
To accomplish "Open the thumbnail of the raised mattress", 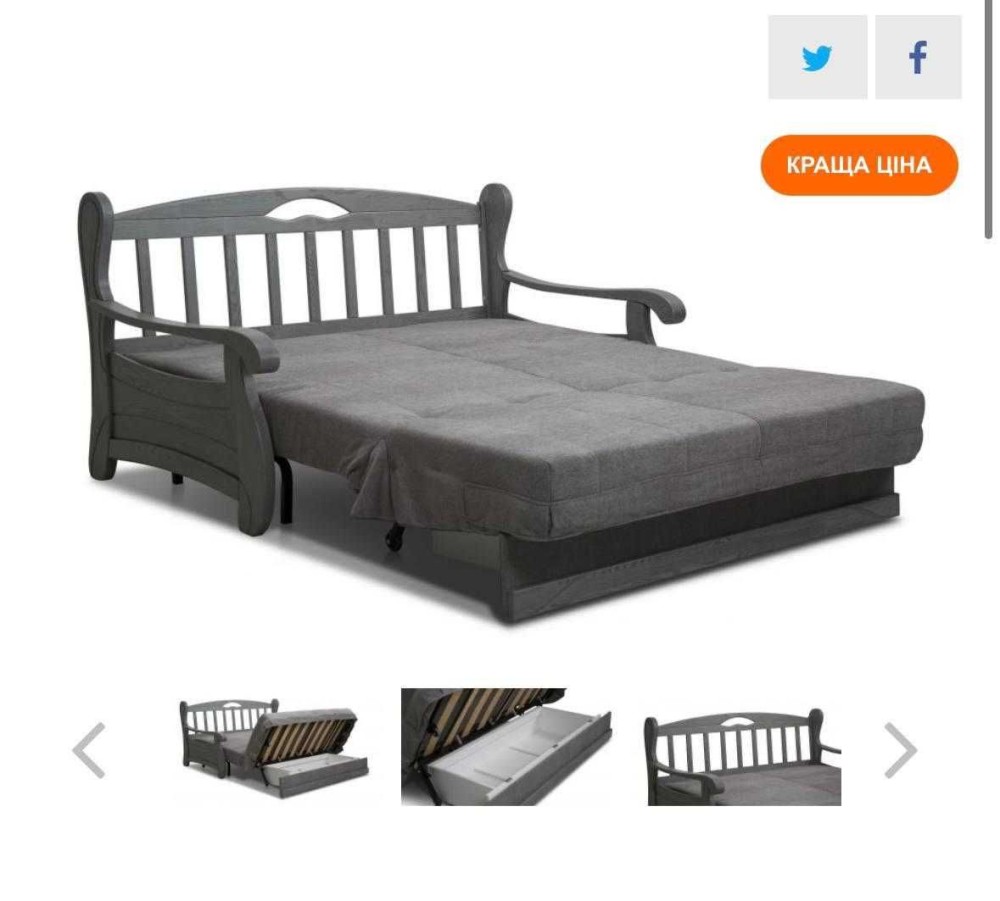I will click(x=274, y=747).
